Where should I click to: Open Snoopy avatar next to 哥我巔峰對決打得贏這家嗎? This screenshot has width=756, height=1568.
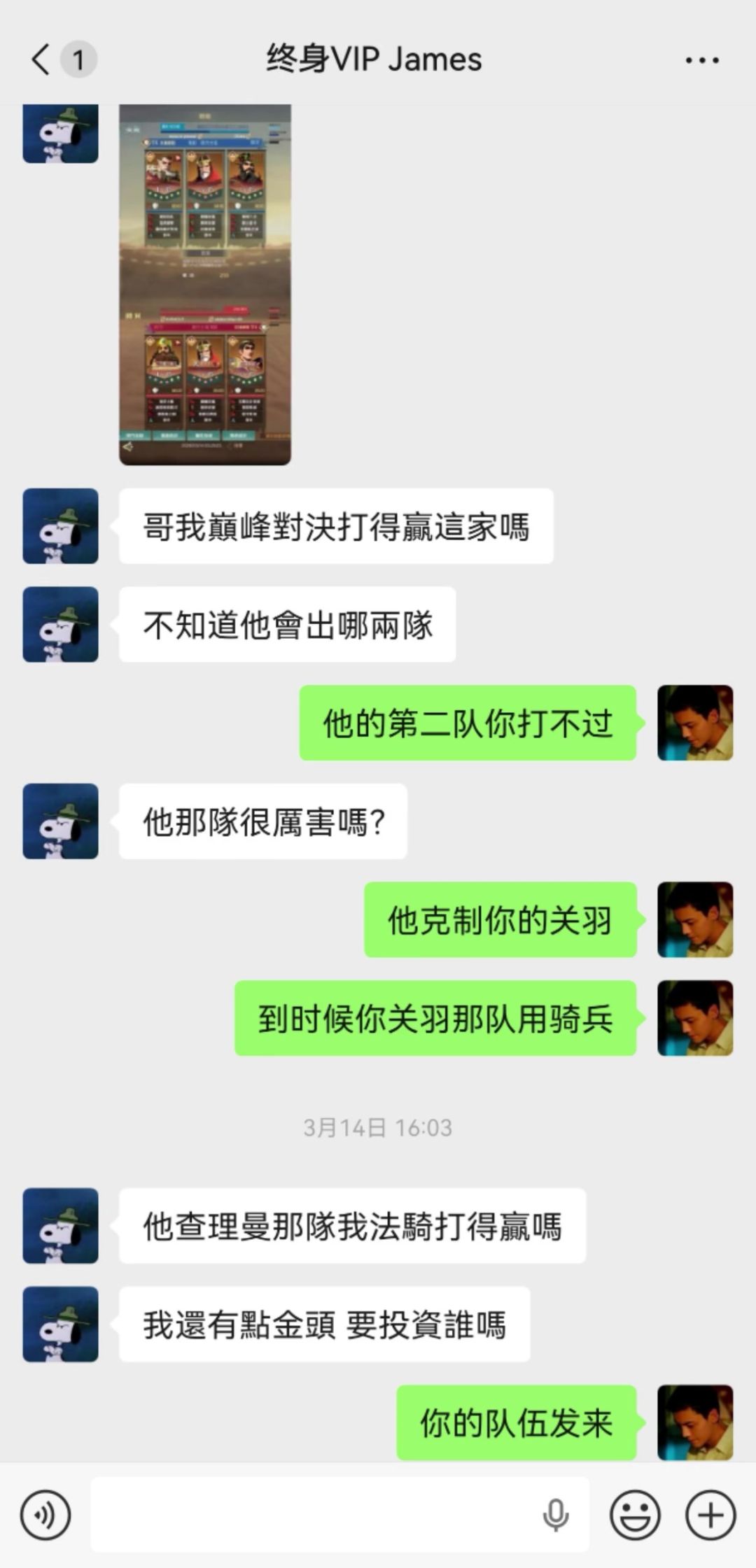60,526
